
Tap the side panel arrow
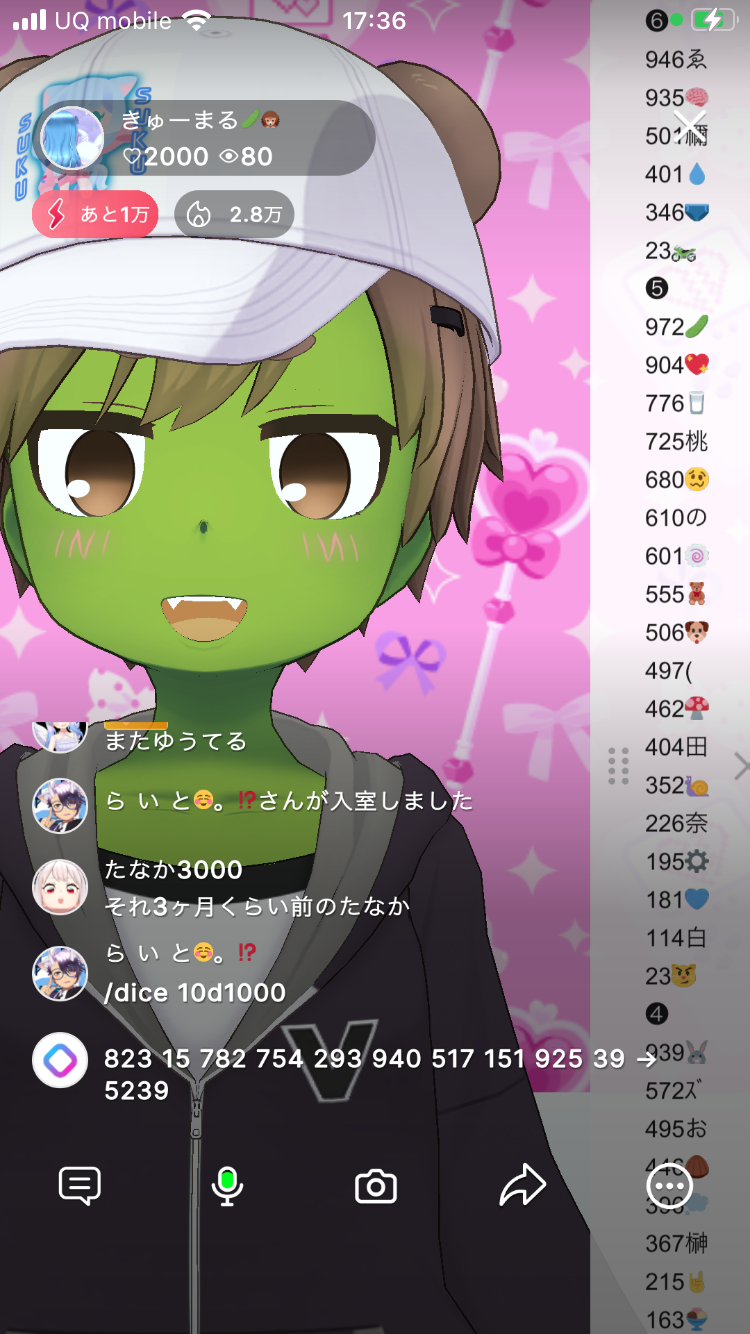pos(740,767)
